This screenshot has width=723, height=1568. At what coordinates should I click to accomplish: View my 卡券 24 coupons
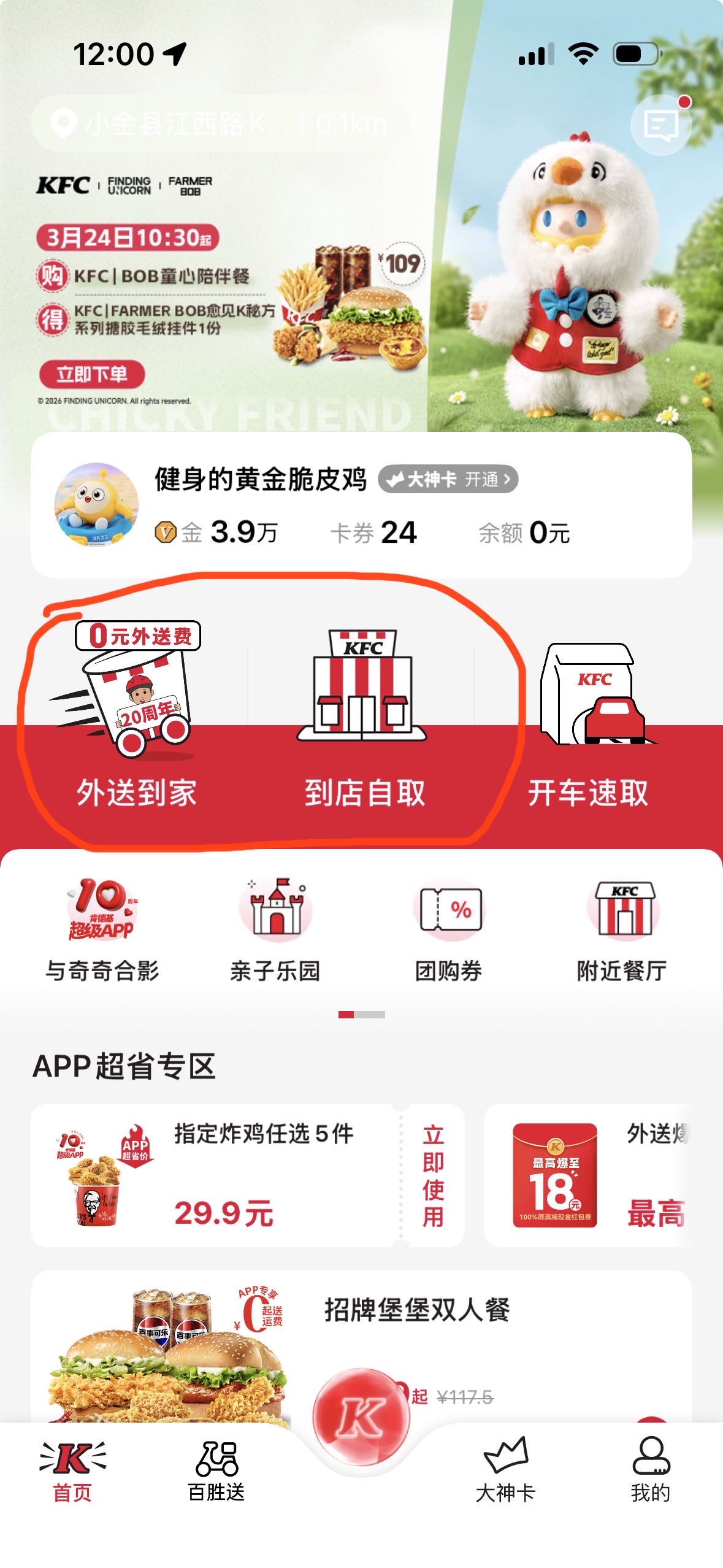[x=373, y=532]
